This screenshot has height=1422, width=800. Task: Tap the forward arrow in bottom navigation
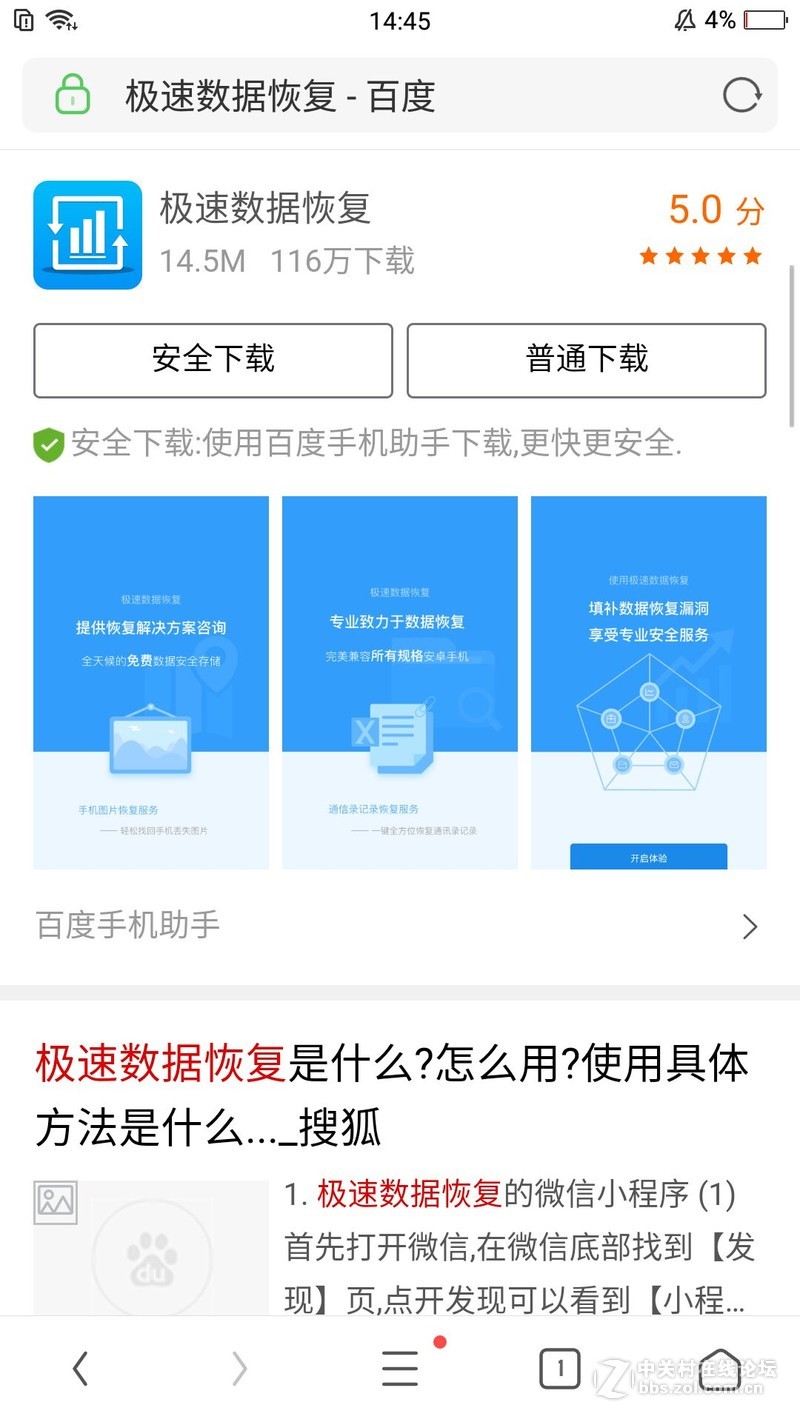point(240,1367)
